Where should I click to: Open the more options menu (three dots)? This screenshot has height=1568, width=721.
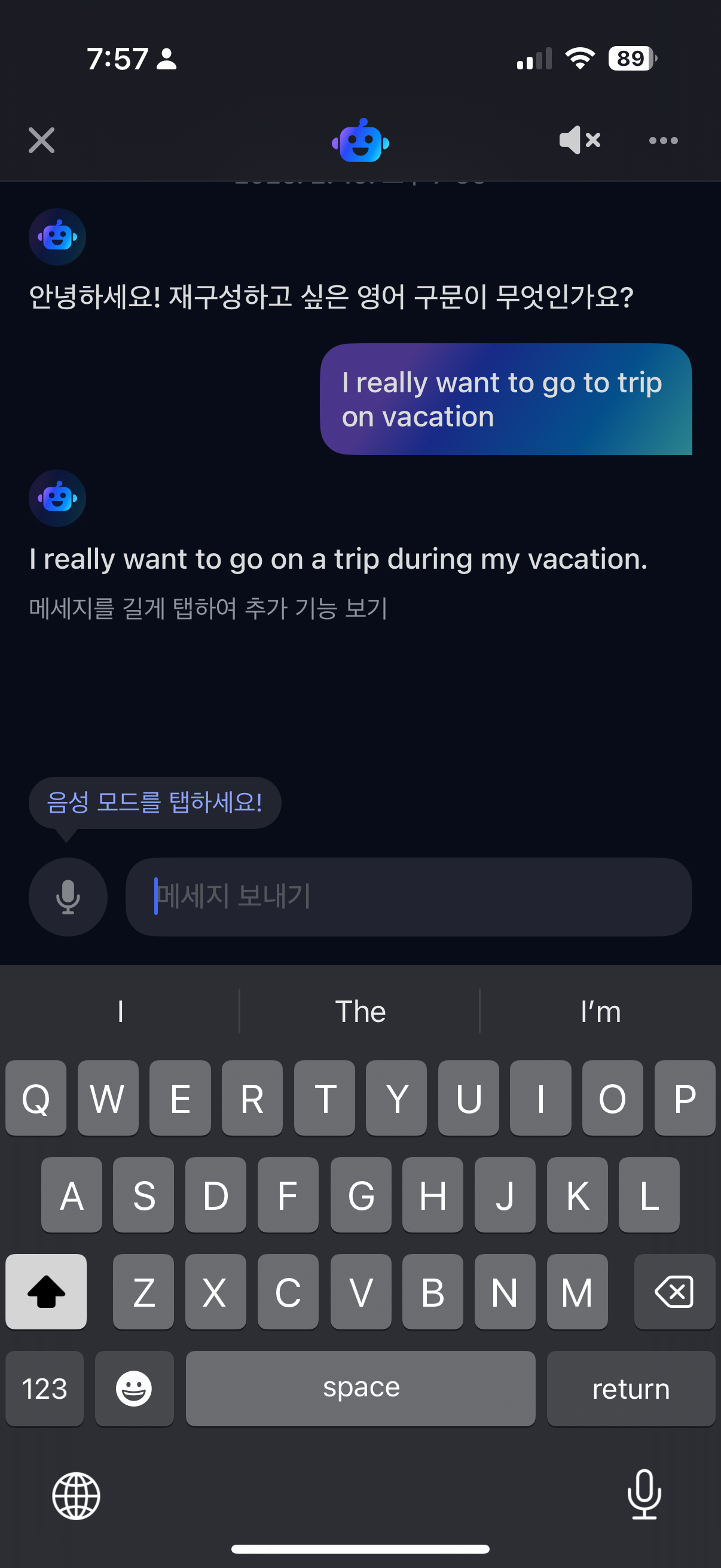tap(663, 141)
